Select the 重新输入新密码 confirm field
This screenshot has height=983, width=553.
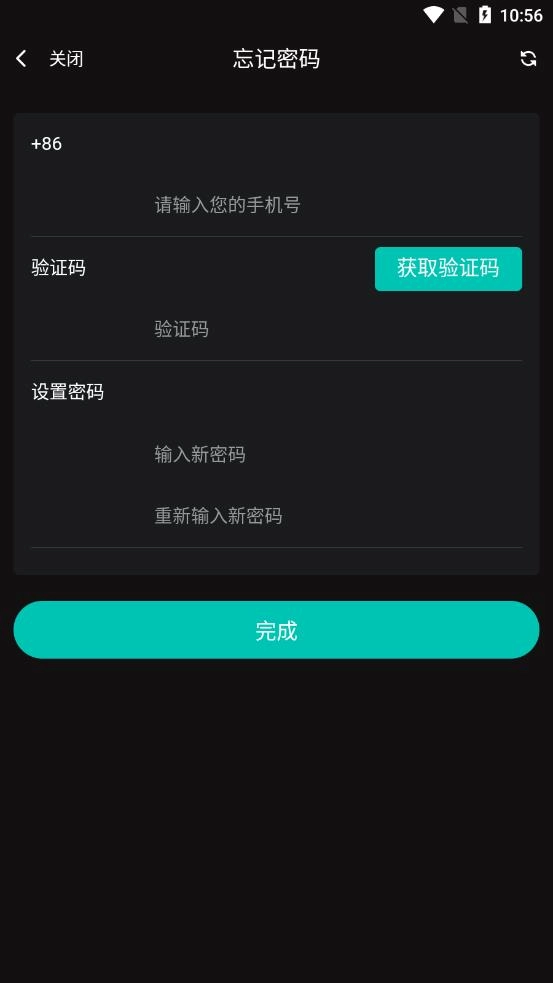[338, 516]
